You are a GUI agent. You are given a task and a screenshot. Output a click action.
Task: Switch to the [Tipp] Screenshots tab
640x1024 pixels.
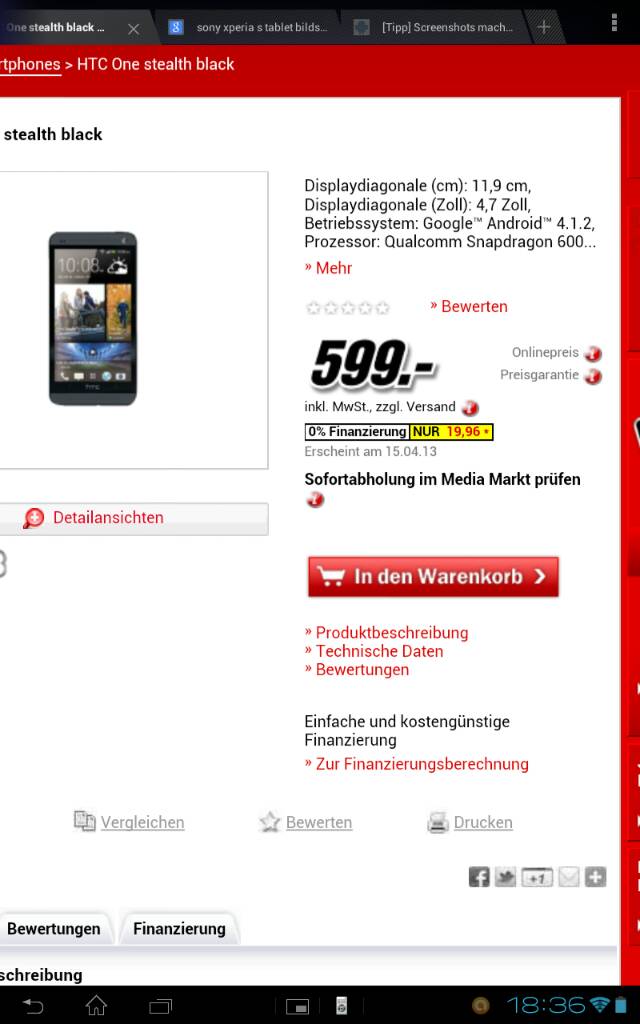pos(436,27)
